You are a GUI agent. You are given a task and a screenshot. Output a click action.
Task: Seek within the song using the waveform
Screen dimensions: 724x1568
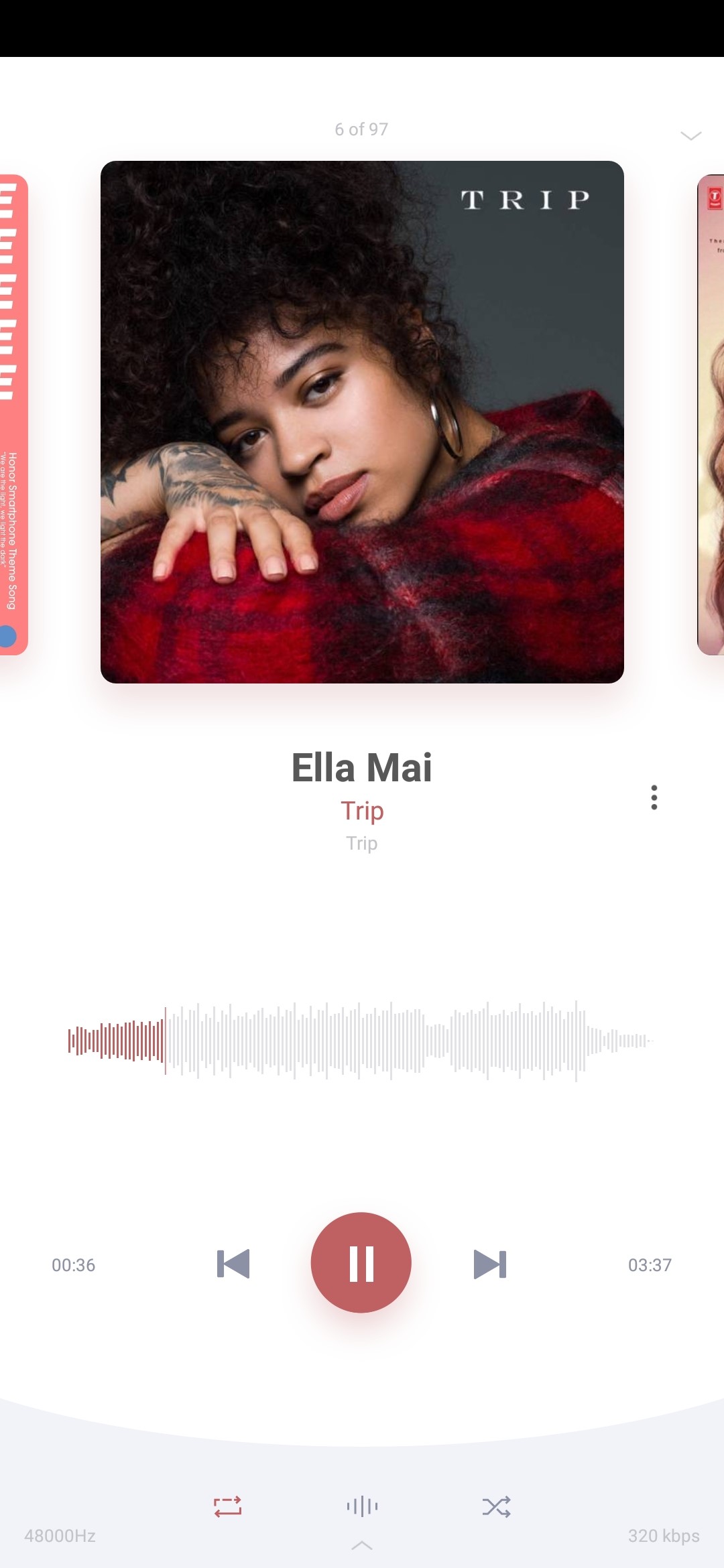[362, 1041]
